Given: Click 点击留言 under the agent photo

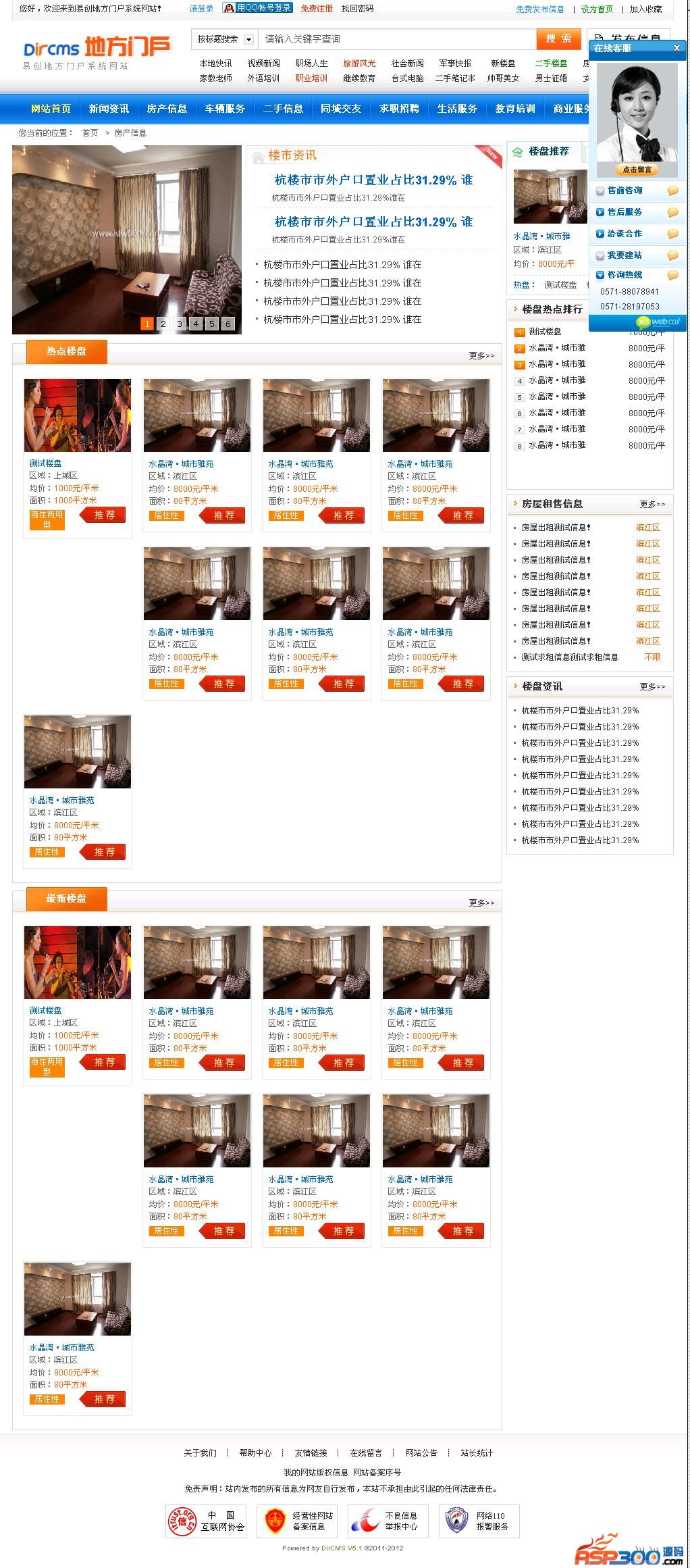Looking at the screenshot, I should point(637,170).
